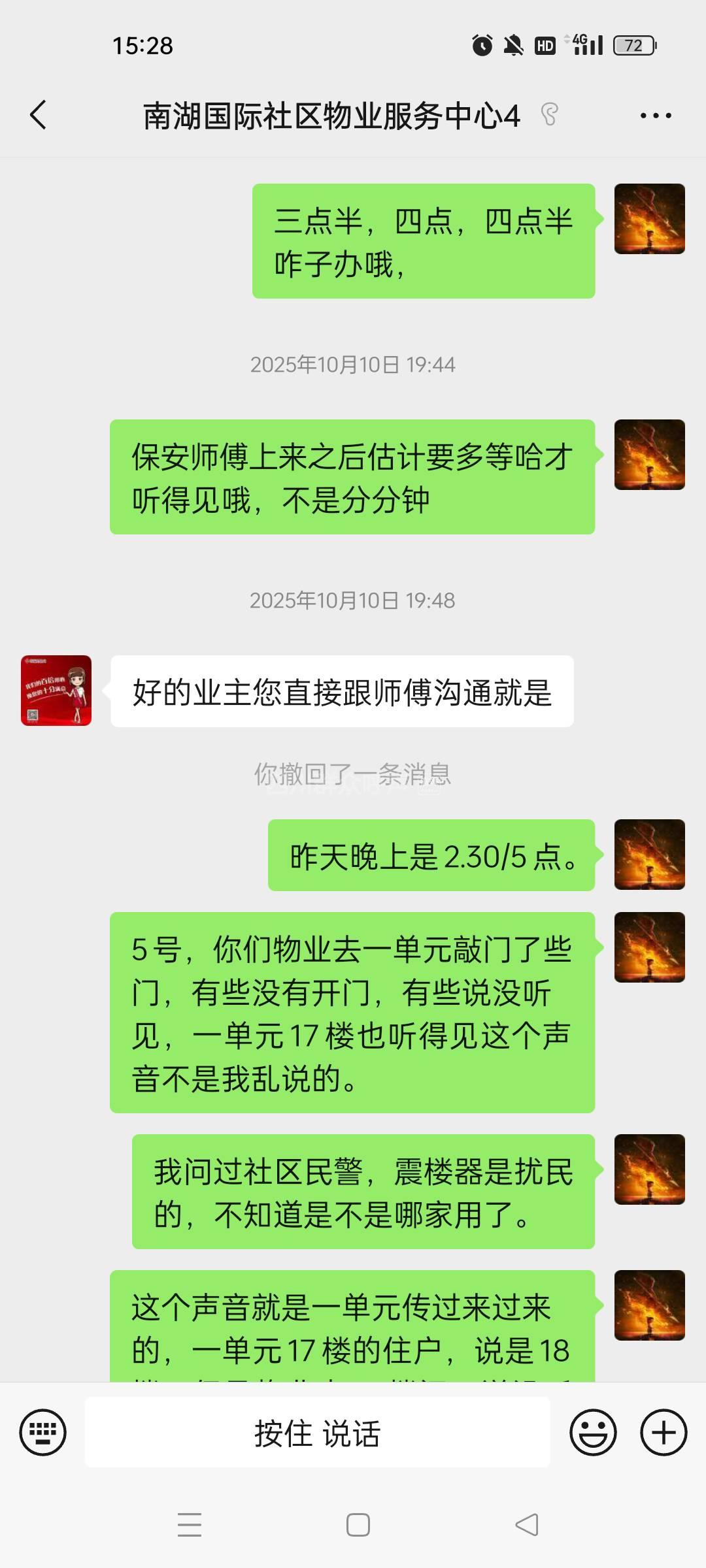Tap the 按住 说话 voice button
706x1568 pixels.
pyautogui.click(x=317, y=1433)
